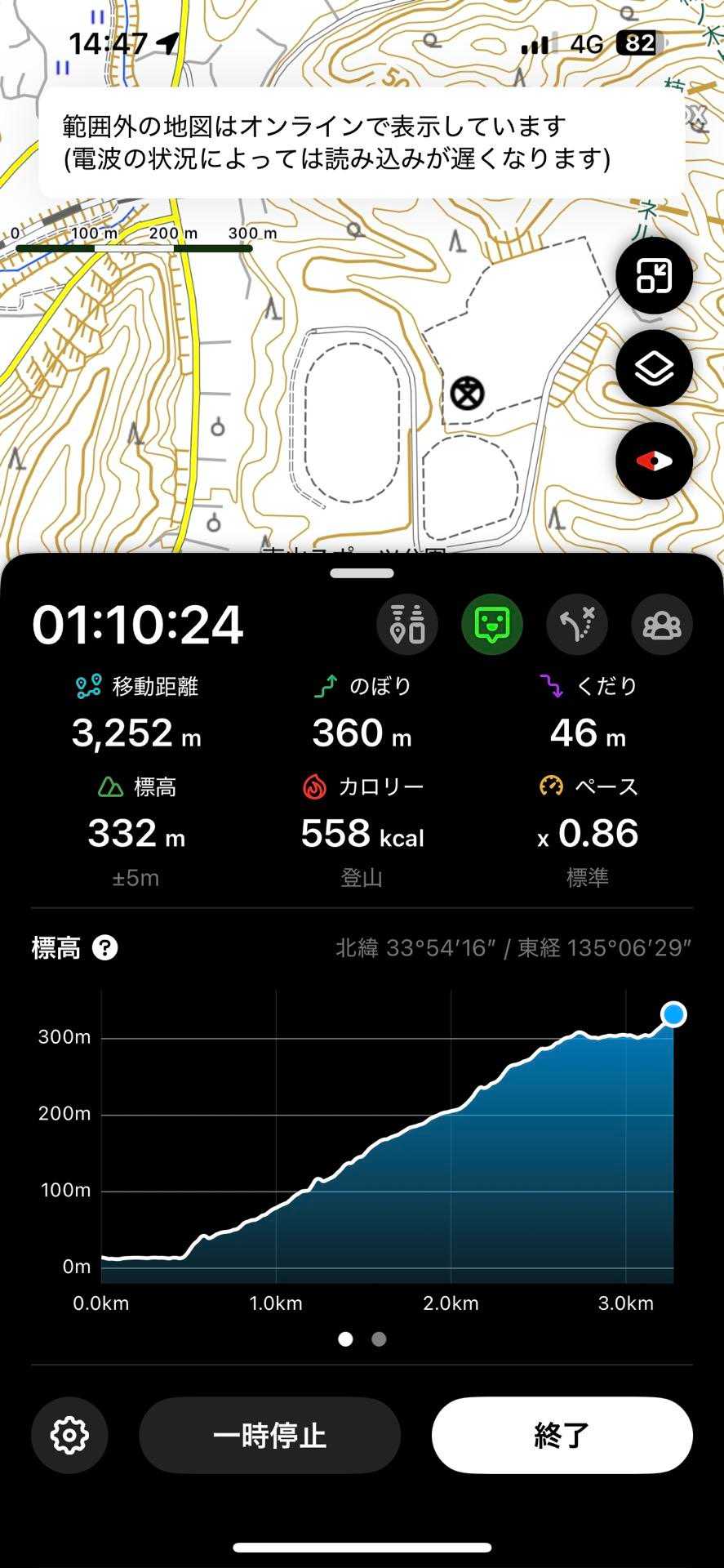This screenshot has width=724, height=1568.
Task: Tap the stats panel grab handle
Action: click(362, 573)
